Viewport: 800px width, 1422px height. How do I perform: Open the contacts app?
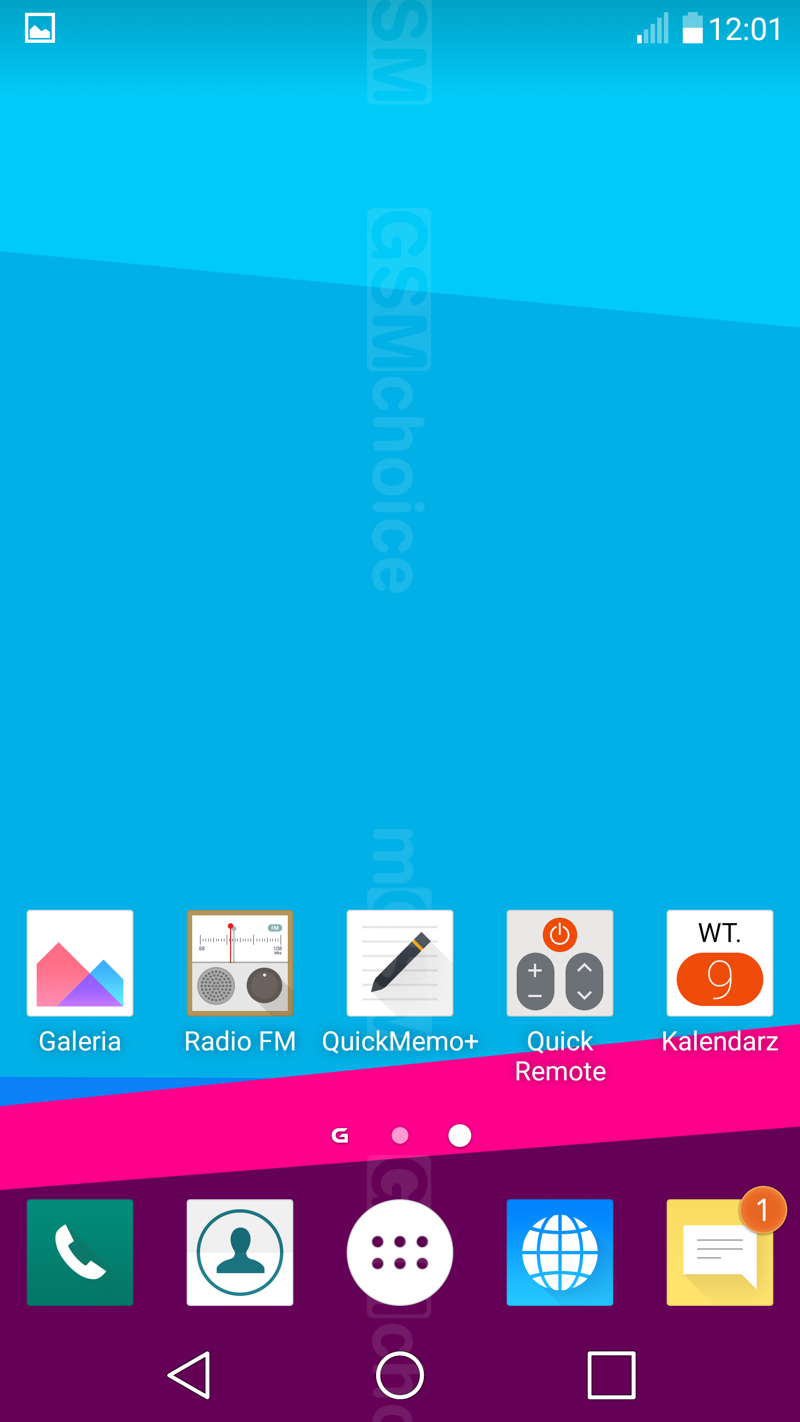240,1252
